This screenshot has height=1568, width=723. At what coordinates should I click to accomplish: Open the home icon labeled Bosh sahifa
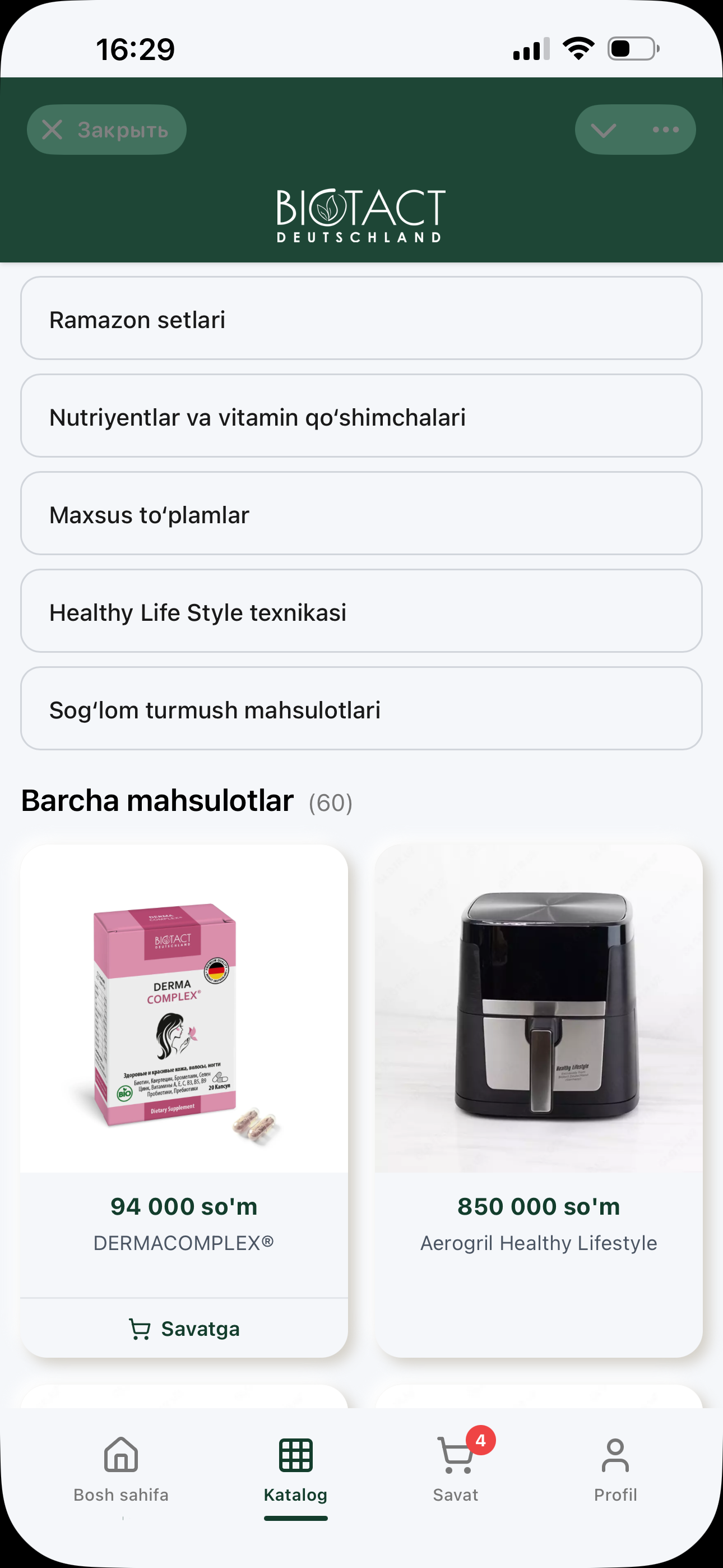point(120,1455)
